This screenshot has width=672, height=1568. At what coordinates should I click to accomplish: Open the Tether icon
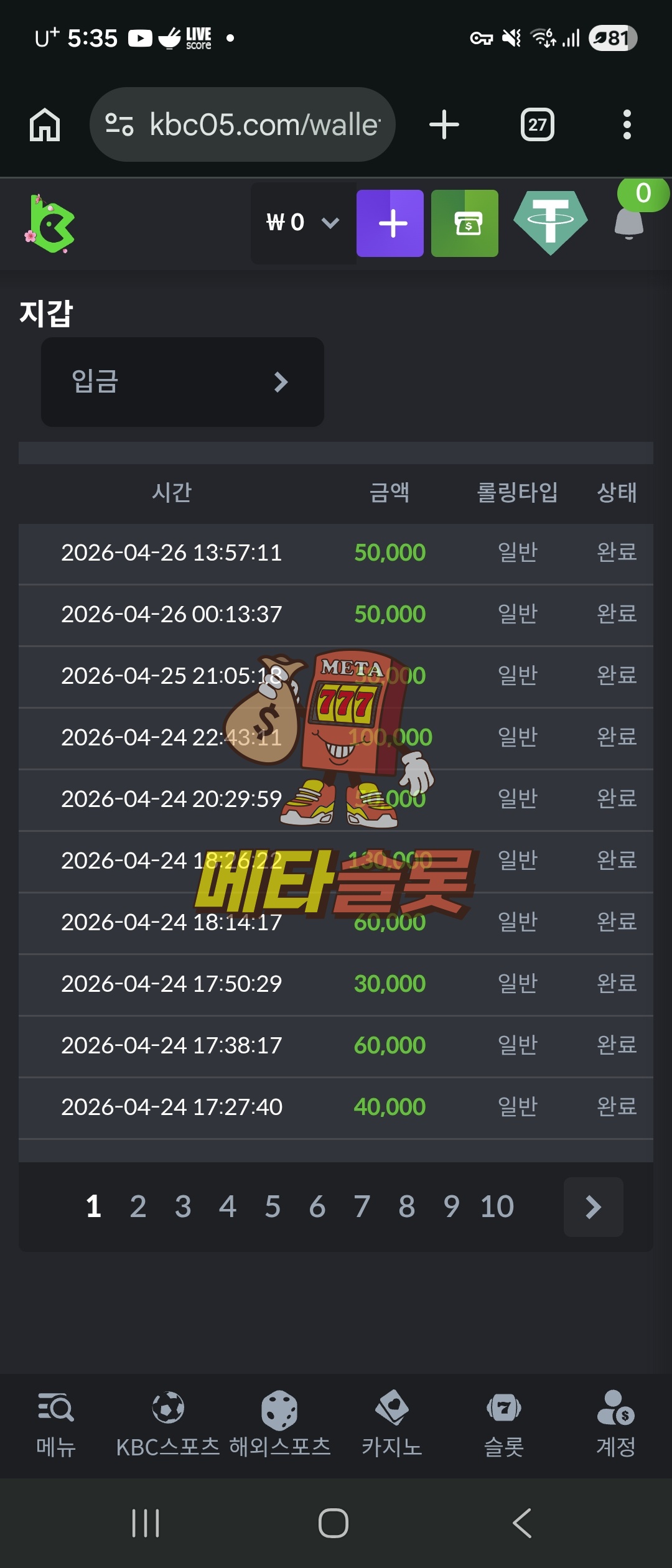click(x=551, y=223)
